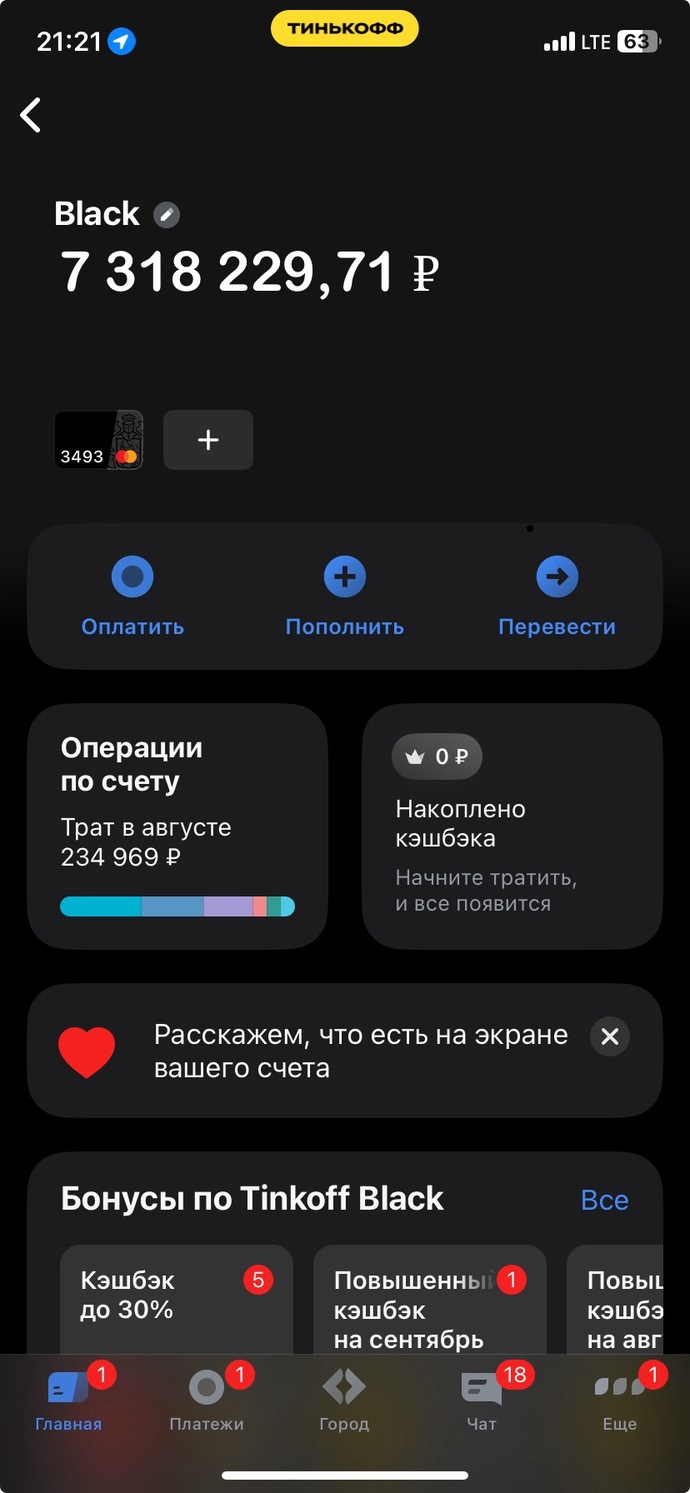This screenshot has width=690, height=1493.
Task: Start a transfer with Перевести
Action: tap(557, 597)
